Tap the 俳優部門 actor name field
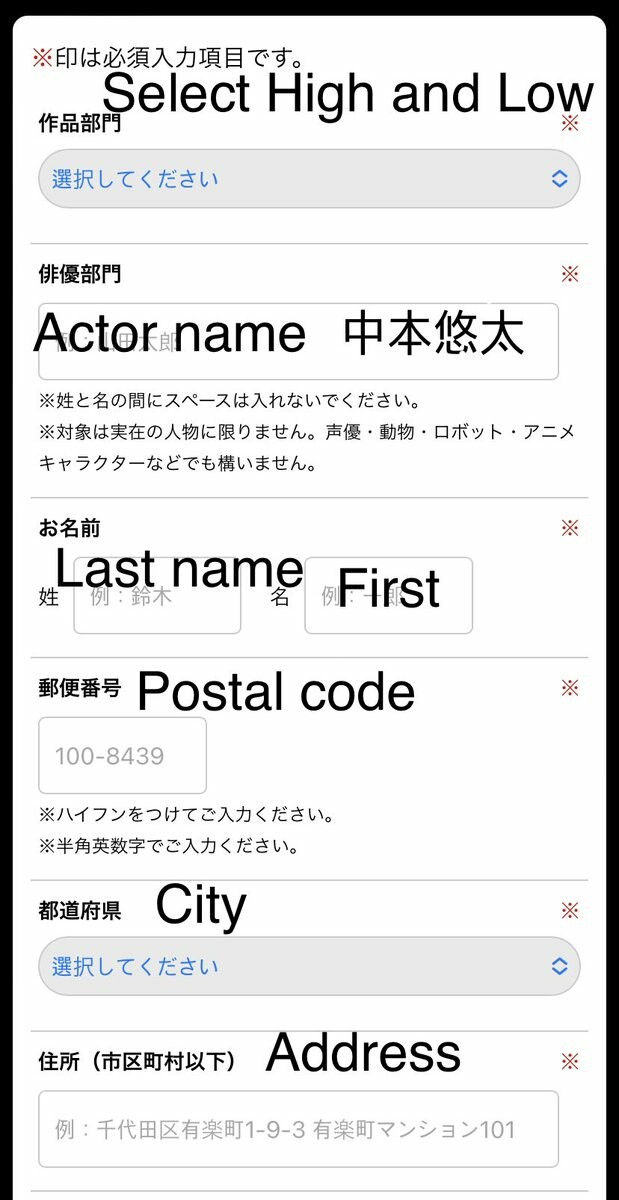This screenshot has height=1200, width=619. [298, 342]
